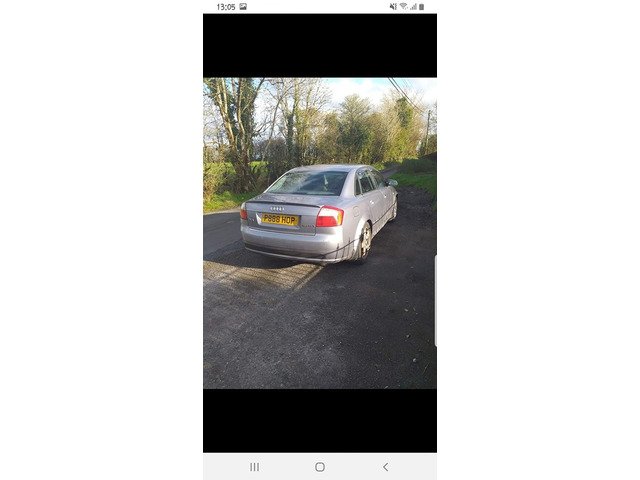Tap the car photo to show viewer controls

pyautogui.click(x=320, y=232)
